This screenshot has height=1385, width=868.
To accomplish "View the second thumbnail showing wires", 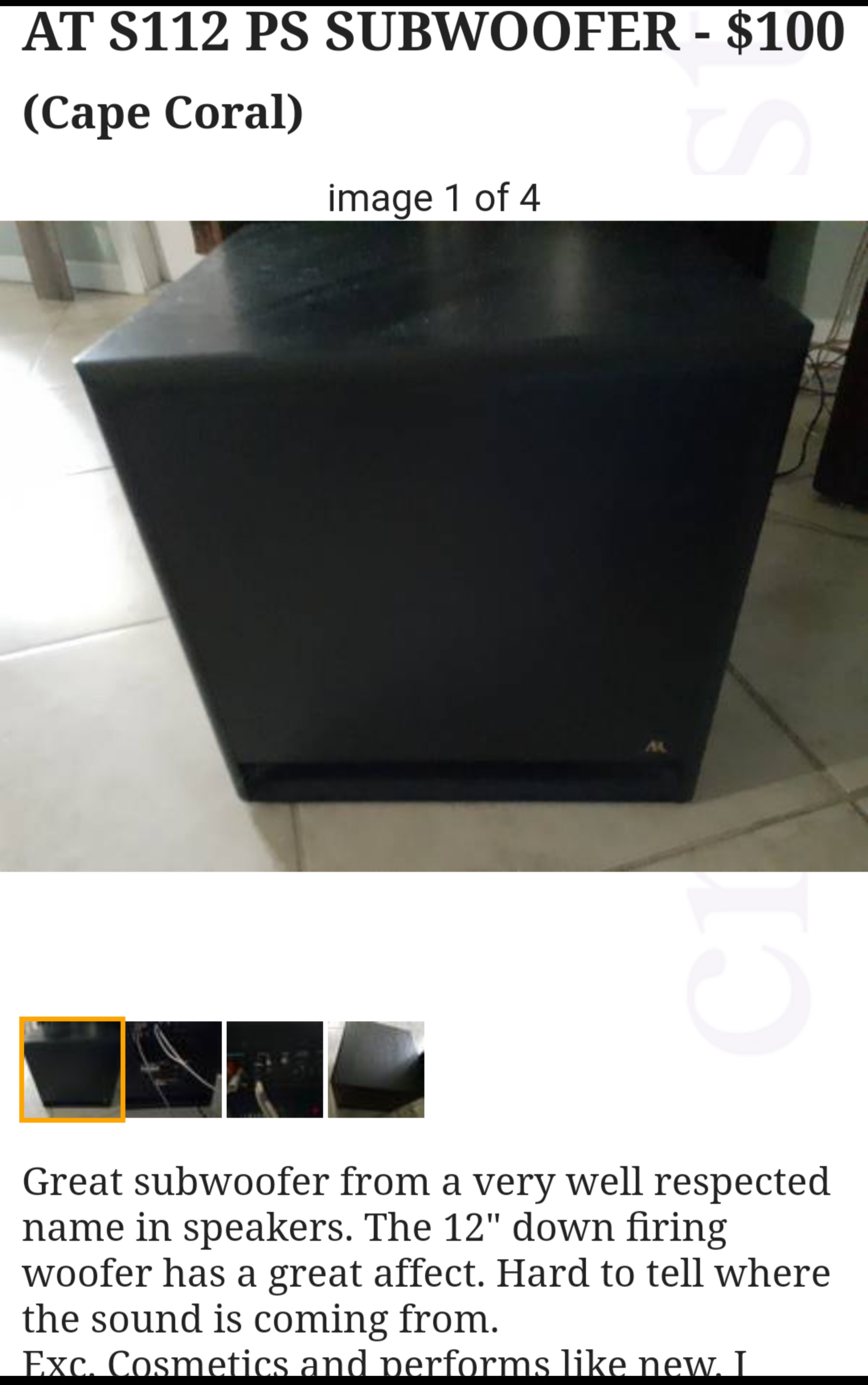I will pyautogui.click(x=173, y=1069).
